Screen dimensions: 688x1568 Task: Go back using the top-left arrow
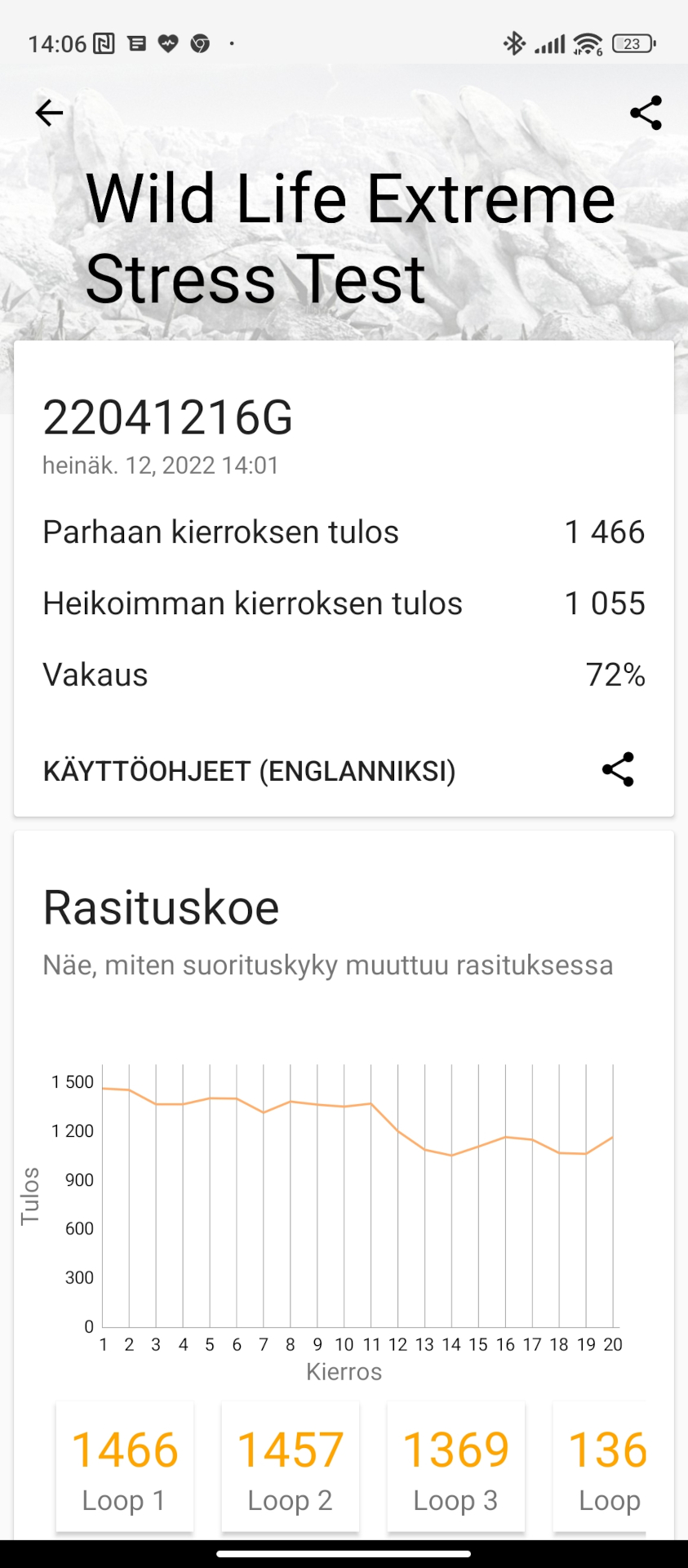[49, 113]
